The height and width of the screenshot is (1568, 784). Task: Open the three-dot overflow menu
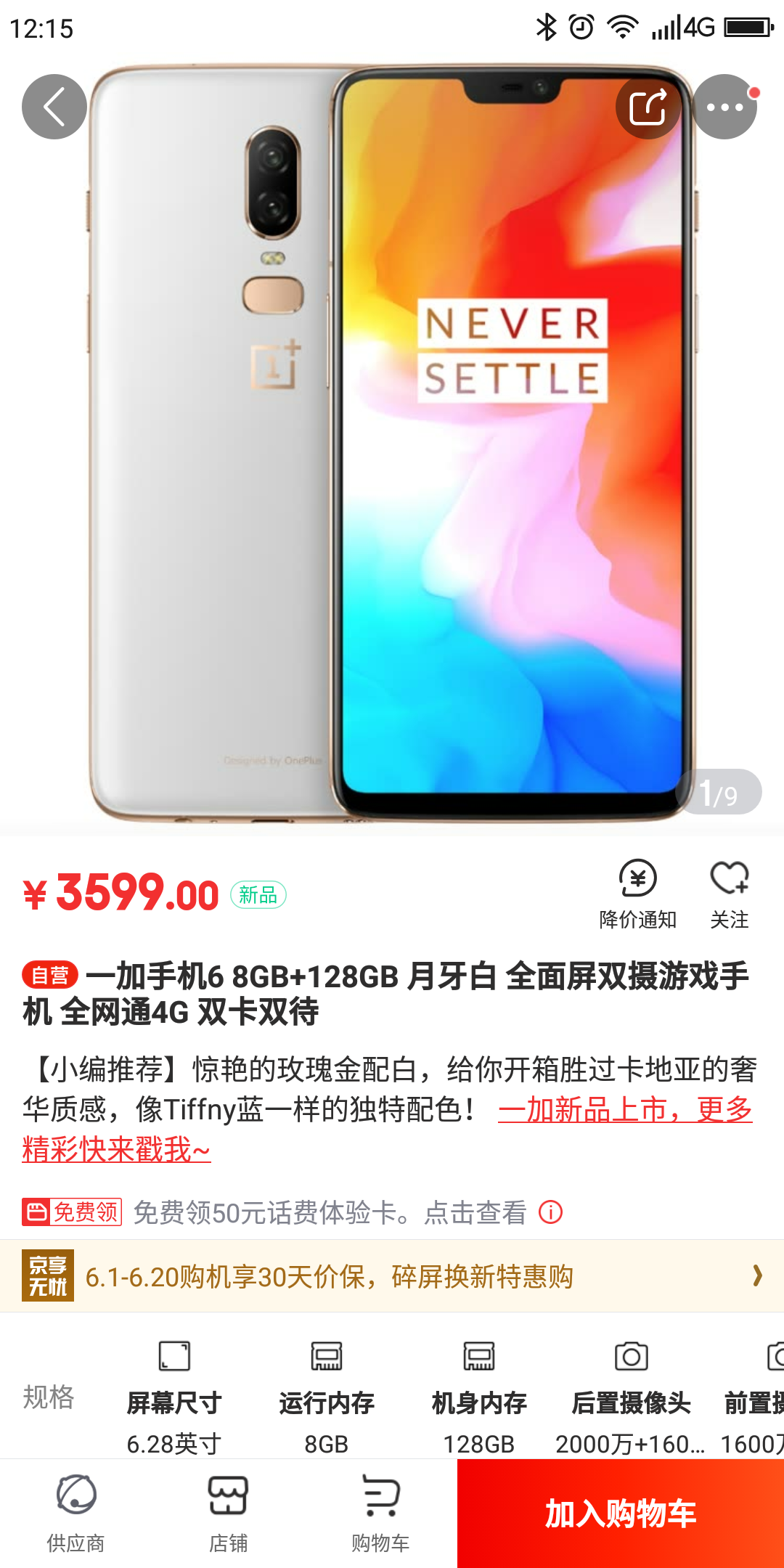point(724,107)
